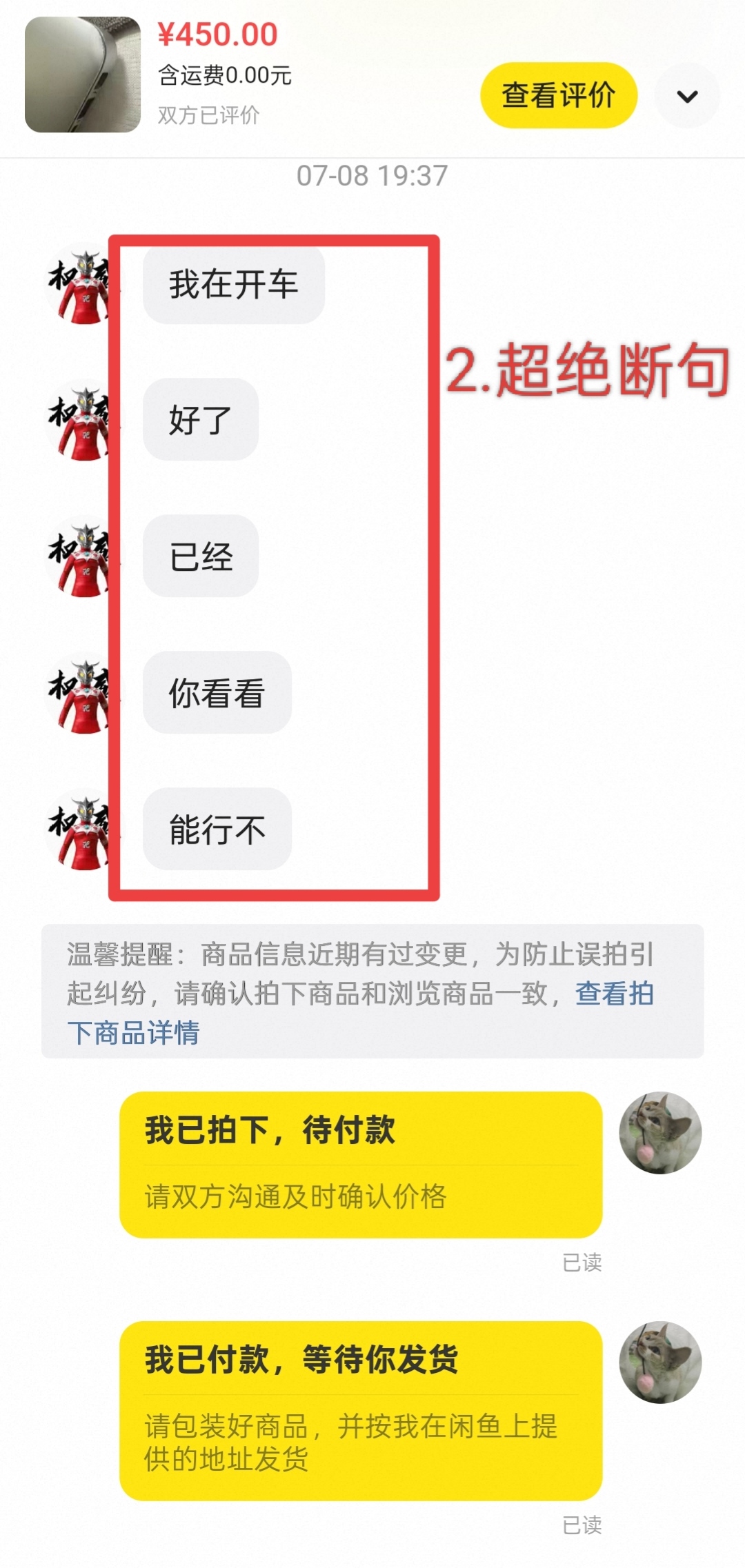Open the 查看拍下商品详情 link

tap(359, 1013)
